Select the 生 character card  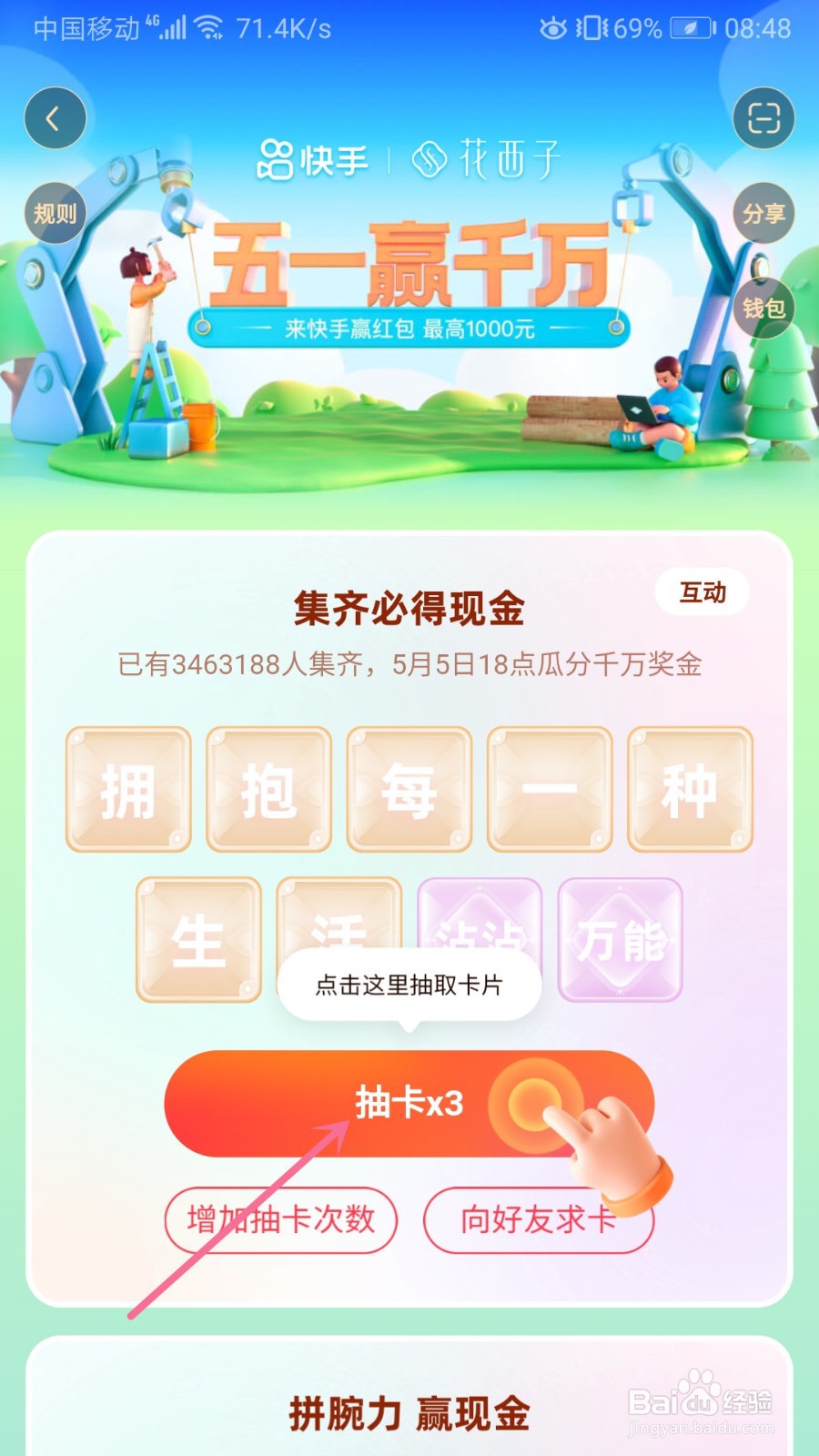(197, 937)
